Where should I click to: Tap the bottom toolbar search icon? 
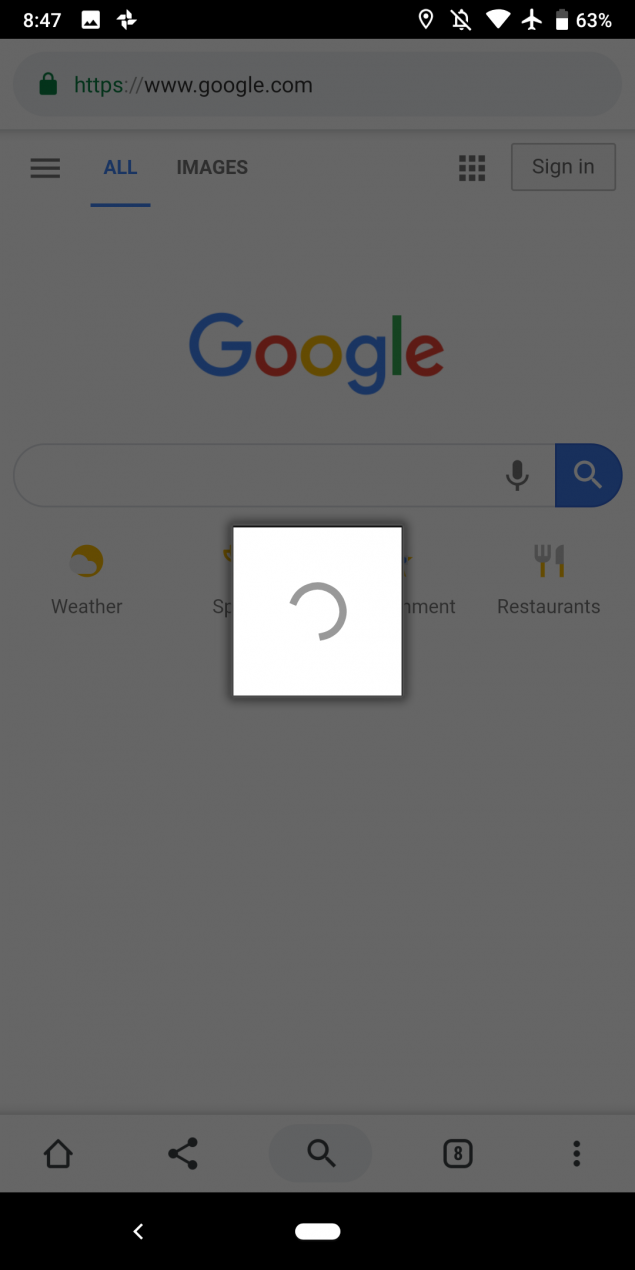click(321, 1154)
